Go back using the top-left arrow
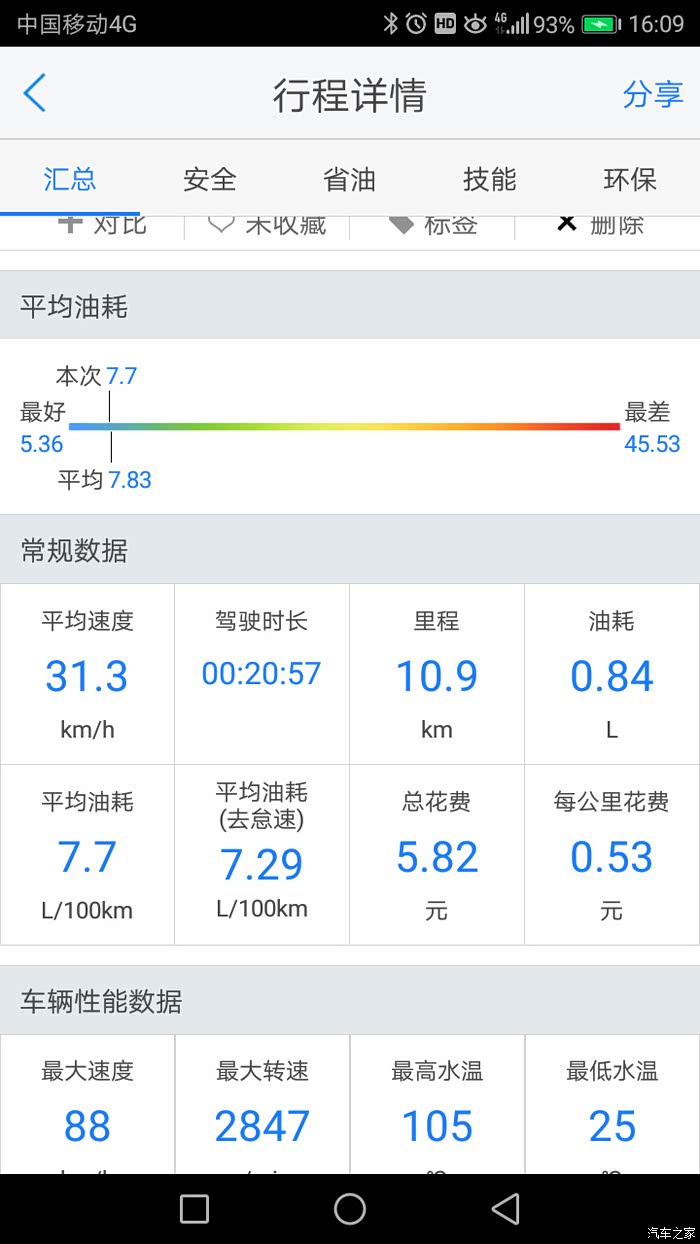 click(x=35, y=94)
